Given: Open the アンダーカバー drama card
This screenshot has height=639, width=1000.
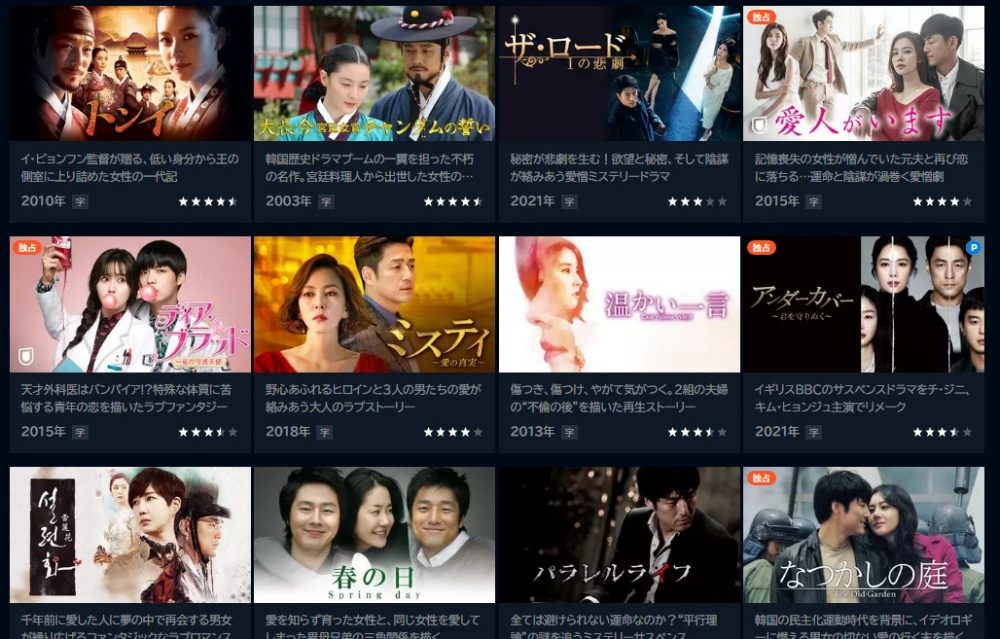Looking at the screenshot, I should coord(863,304).
